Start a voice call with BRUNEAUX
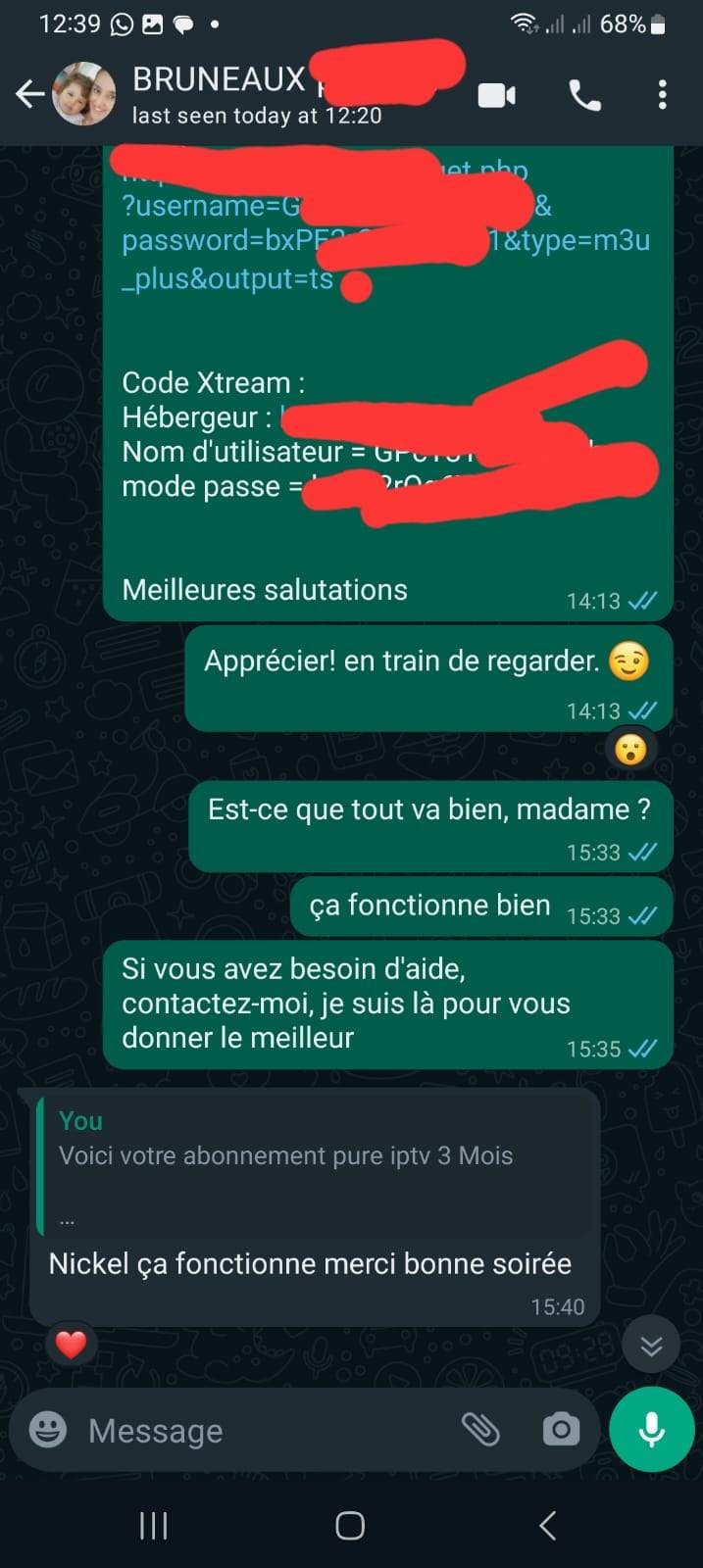 [x=585, y=95]
